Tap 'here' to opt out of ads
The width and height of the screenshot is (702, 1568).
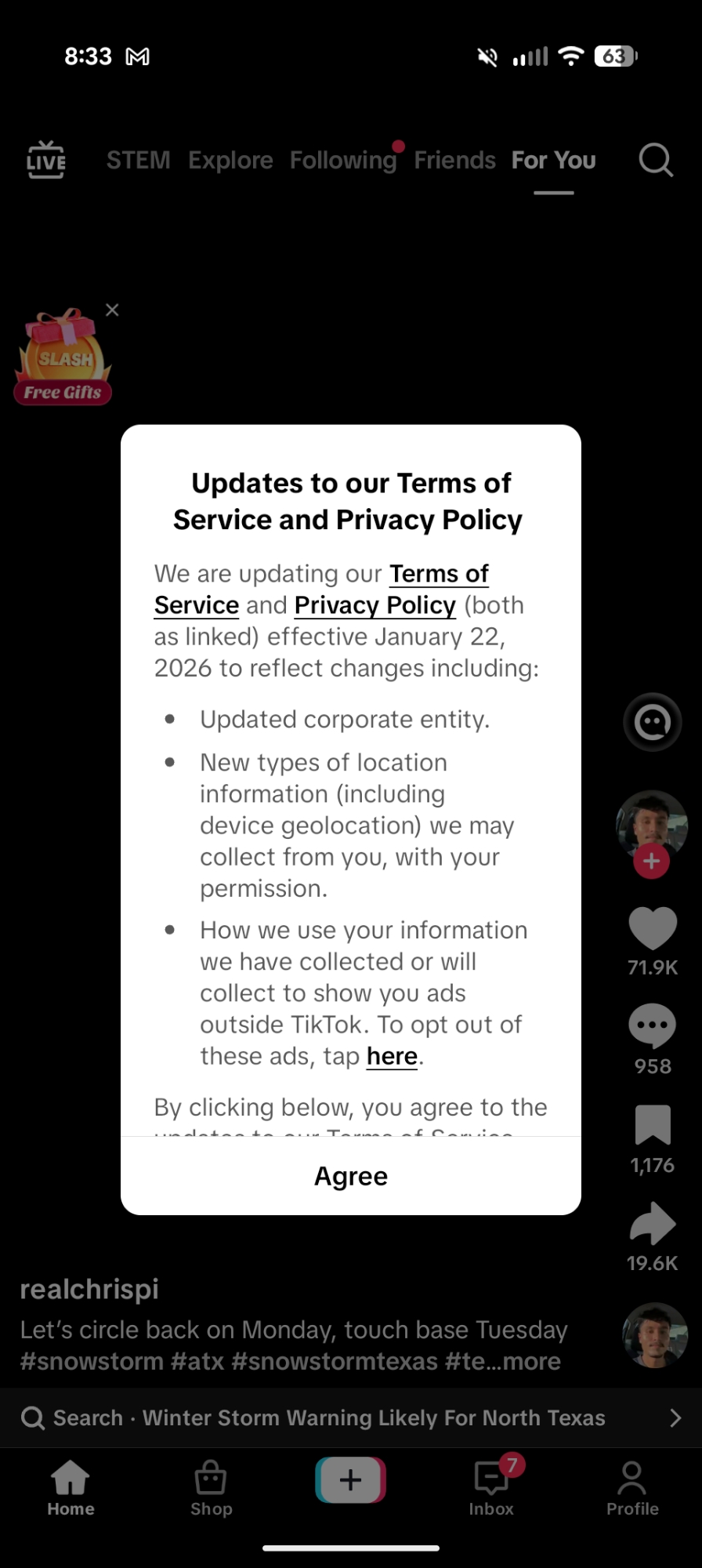(x=392, y=1056)
